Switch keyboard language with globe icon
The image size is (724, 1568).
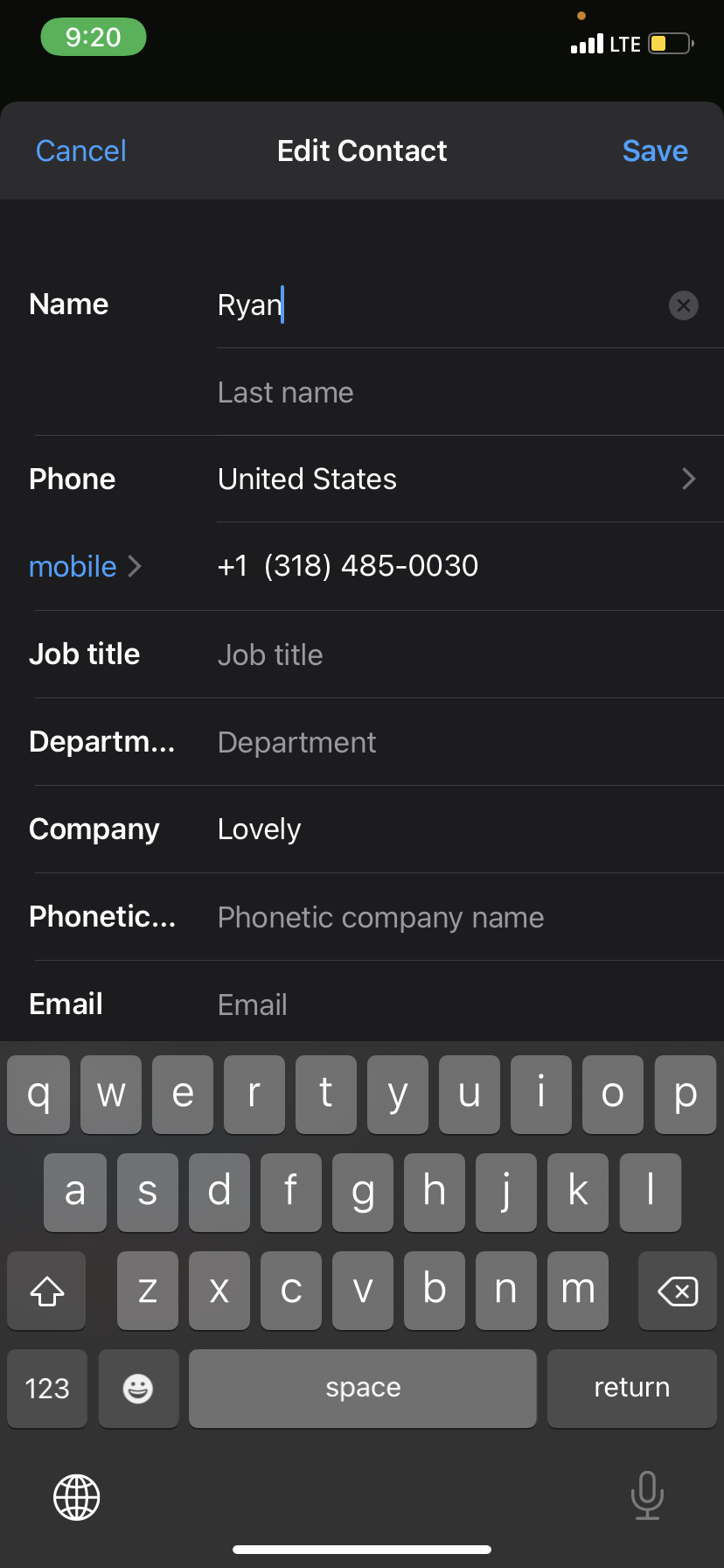pos(77,1497)
